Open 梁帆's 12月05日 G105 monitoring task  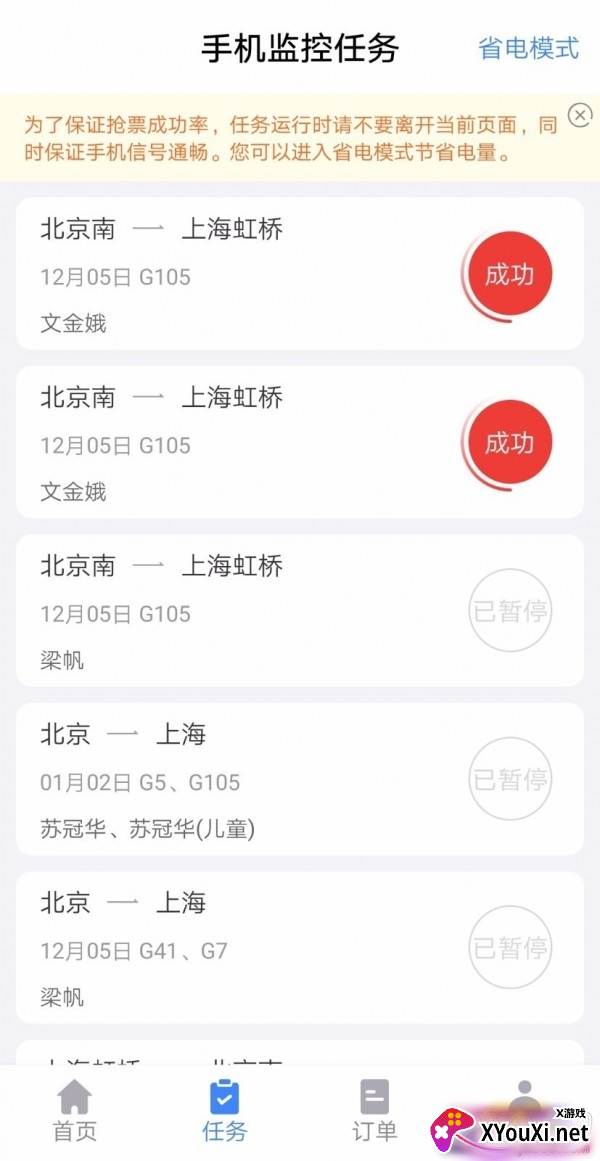[240, 610]
